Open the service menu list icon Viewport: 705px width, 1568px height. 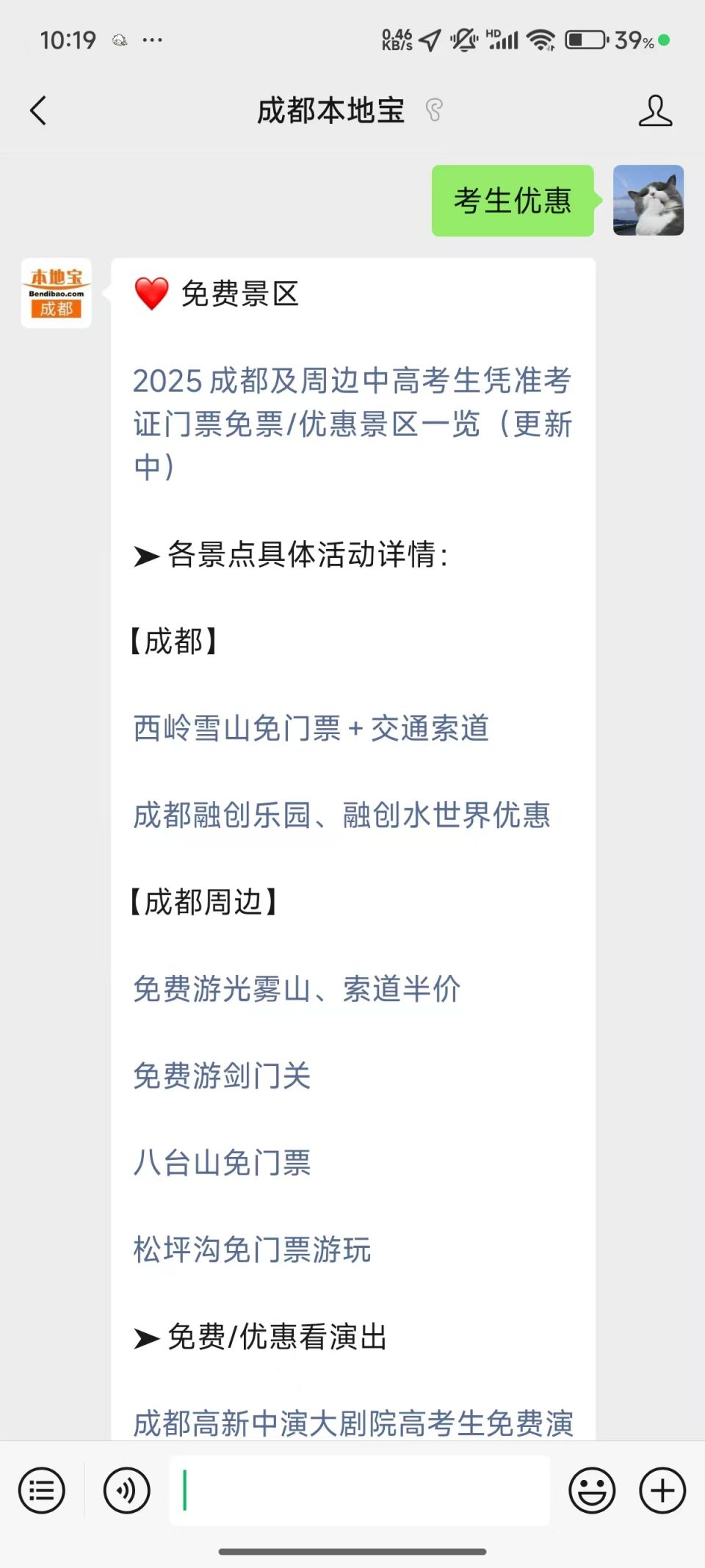point(42,1490)
